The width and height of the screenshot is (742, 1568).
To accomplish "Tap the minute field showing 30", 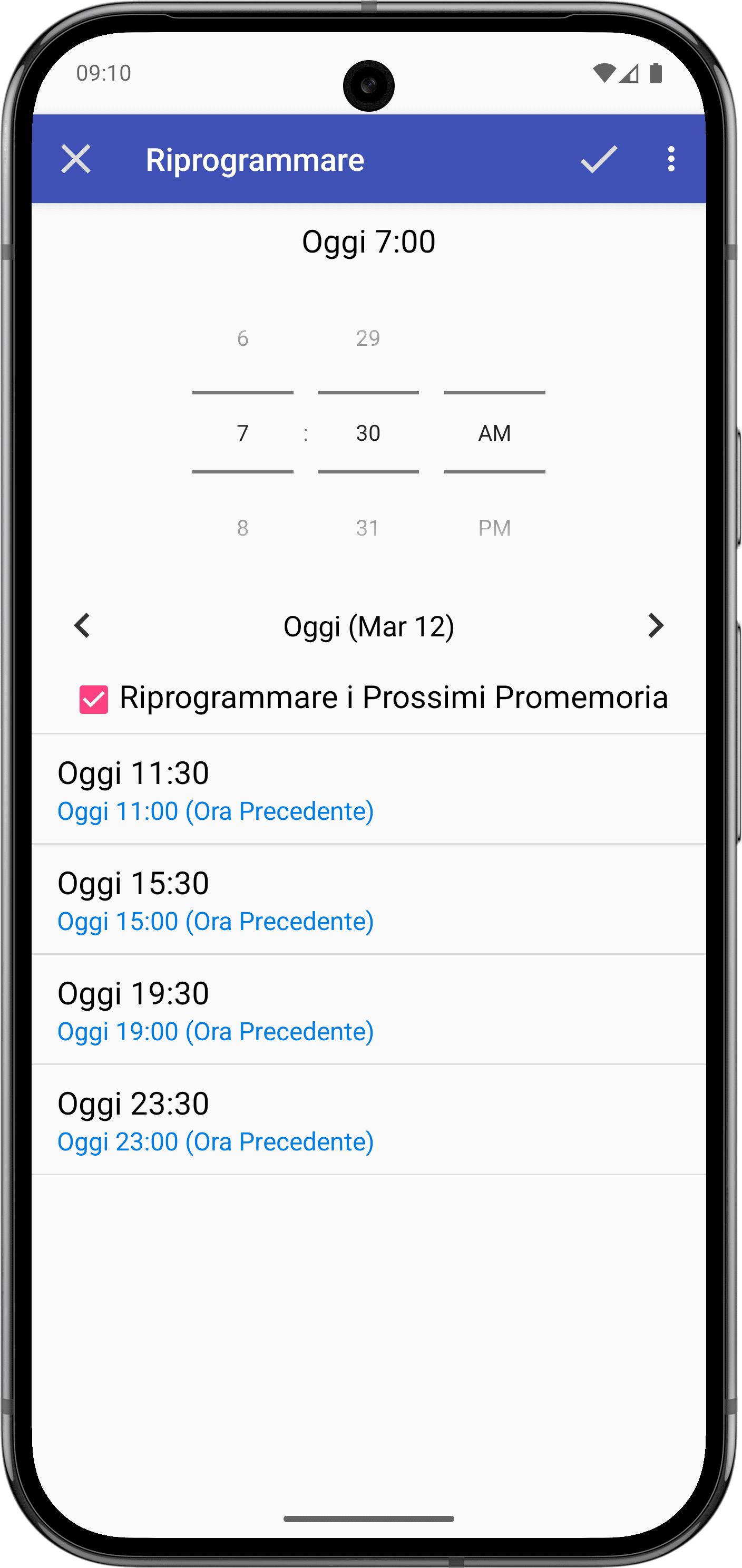I will point(368,433).
